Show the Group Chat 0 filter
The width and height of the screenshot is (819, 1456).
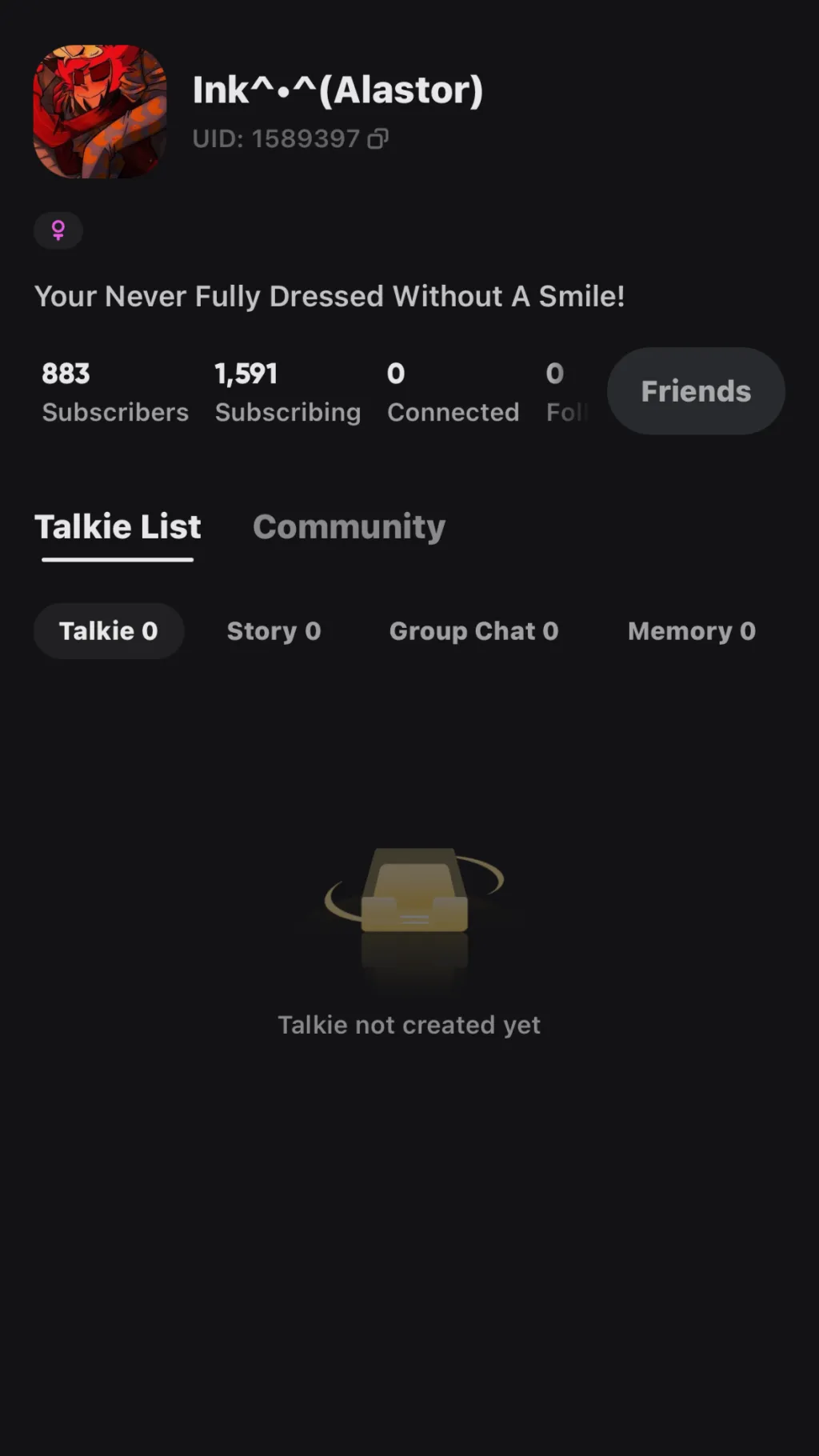(473, 631)
